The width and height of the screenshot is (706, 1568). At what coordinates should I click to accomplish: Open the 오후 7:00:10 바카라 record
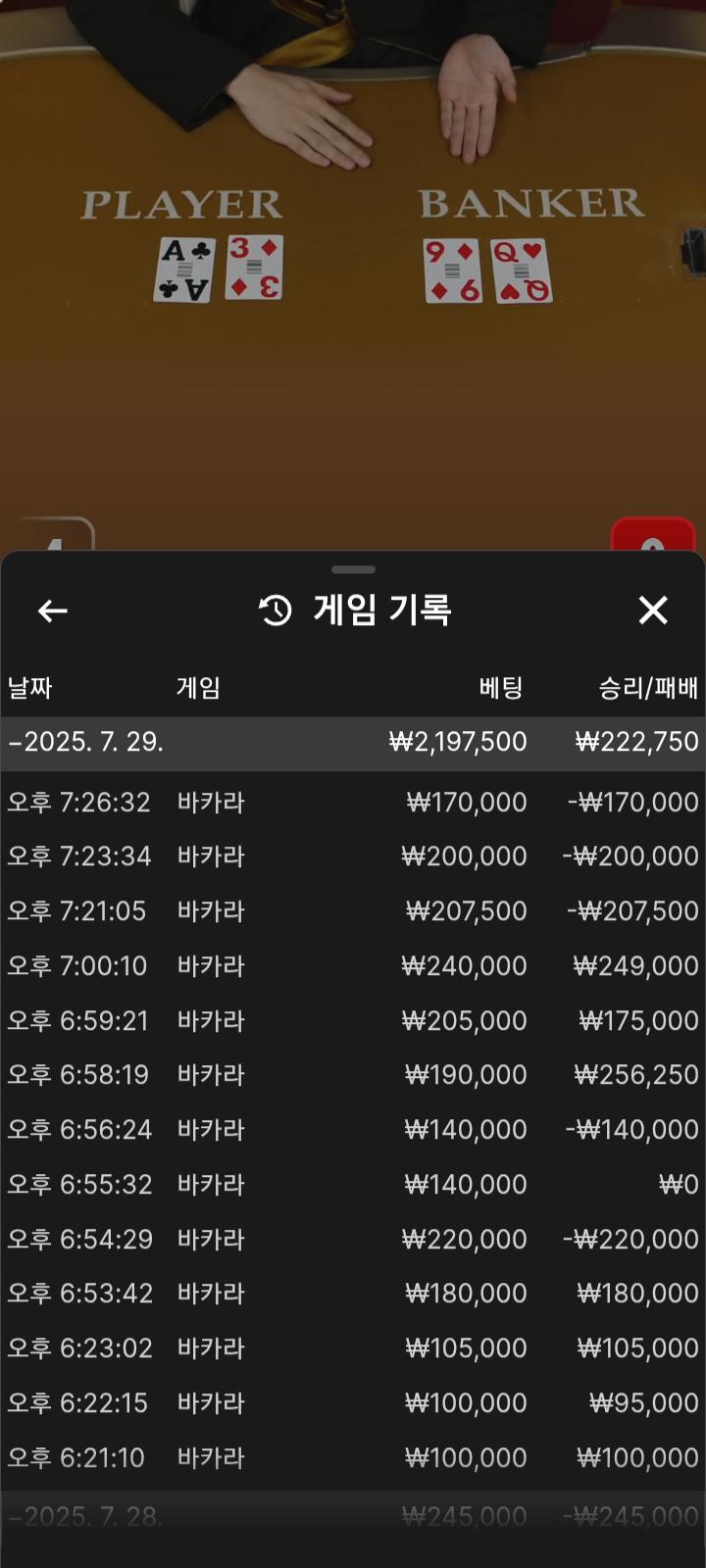pos(353,966)
